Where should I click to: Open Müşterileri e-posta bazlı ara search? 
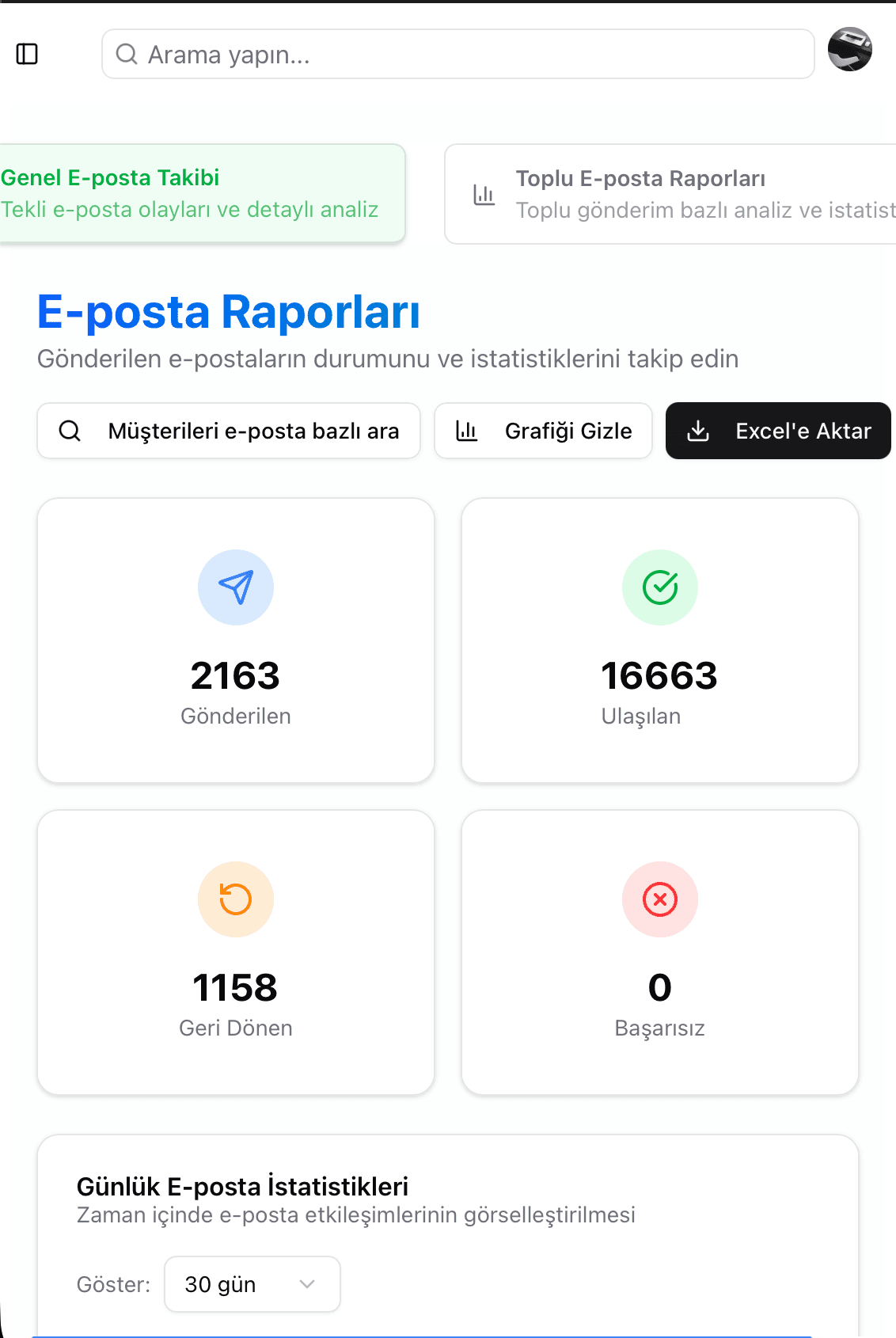pyautogui.click(x=229, y=431)
